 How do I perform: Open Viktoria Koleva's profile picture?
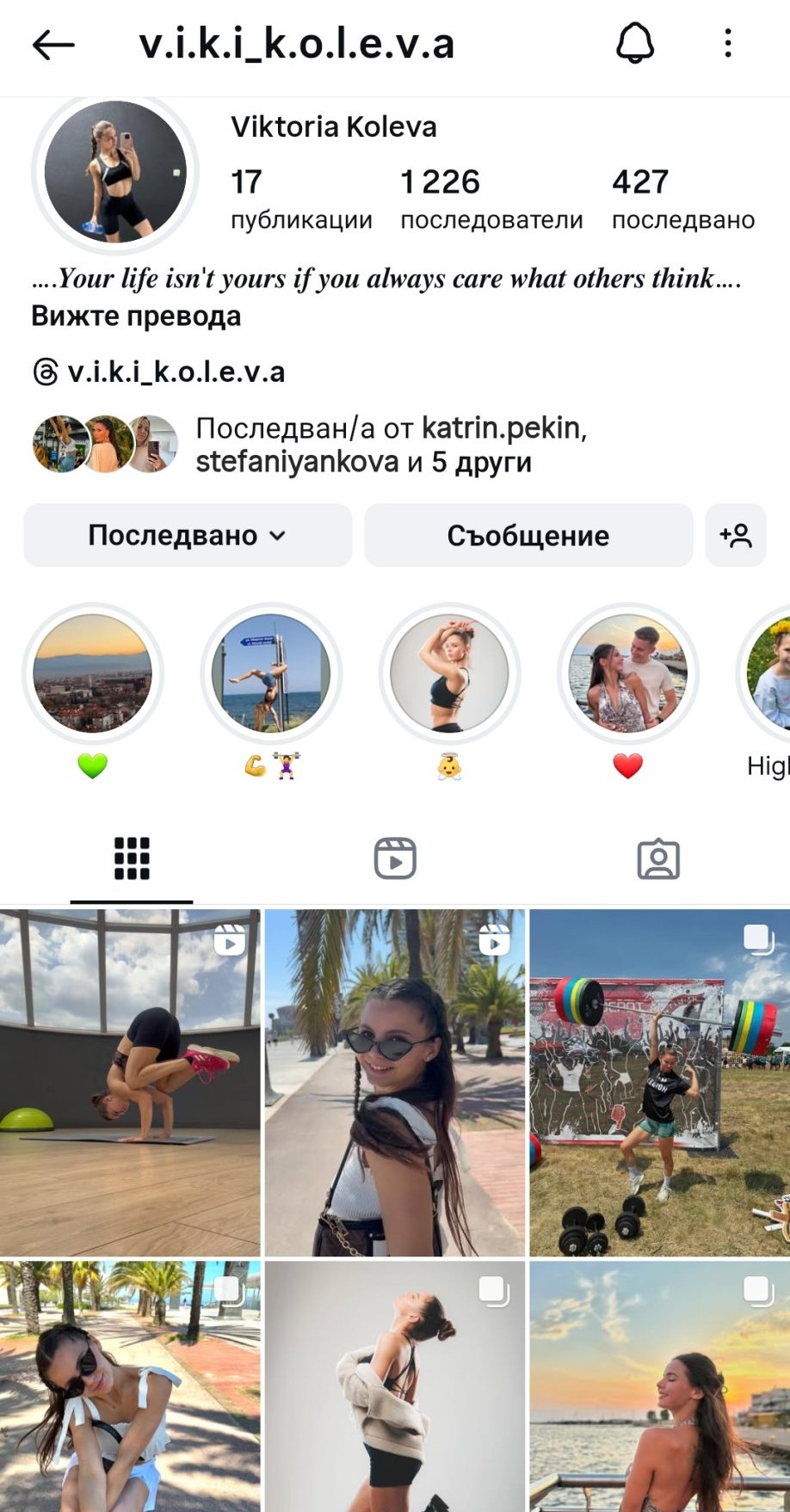[x=115, y=173]
